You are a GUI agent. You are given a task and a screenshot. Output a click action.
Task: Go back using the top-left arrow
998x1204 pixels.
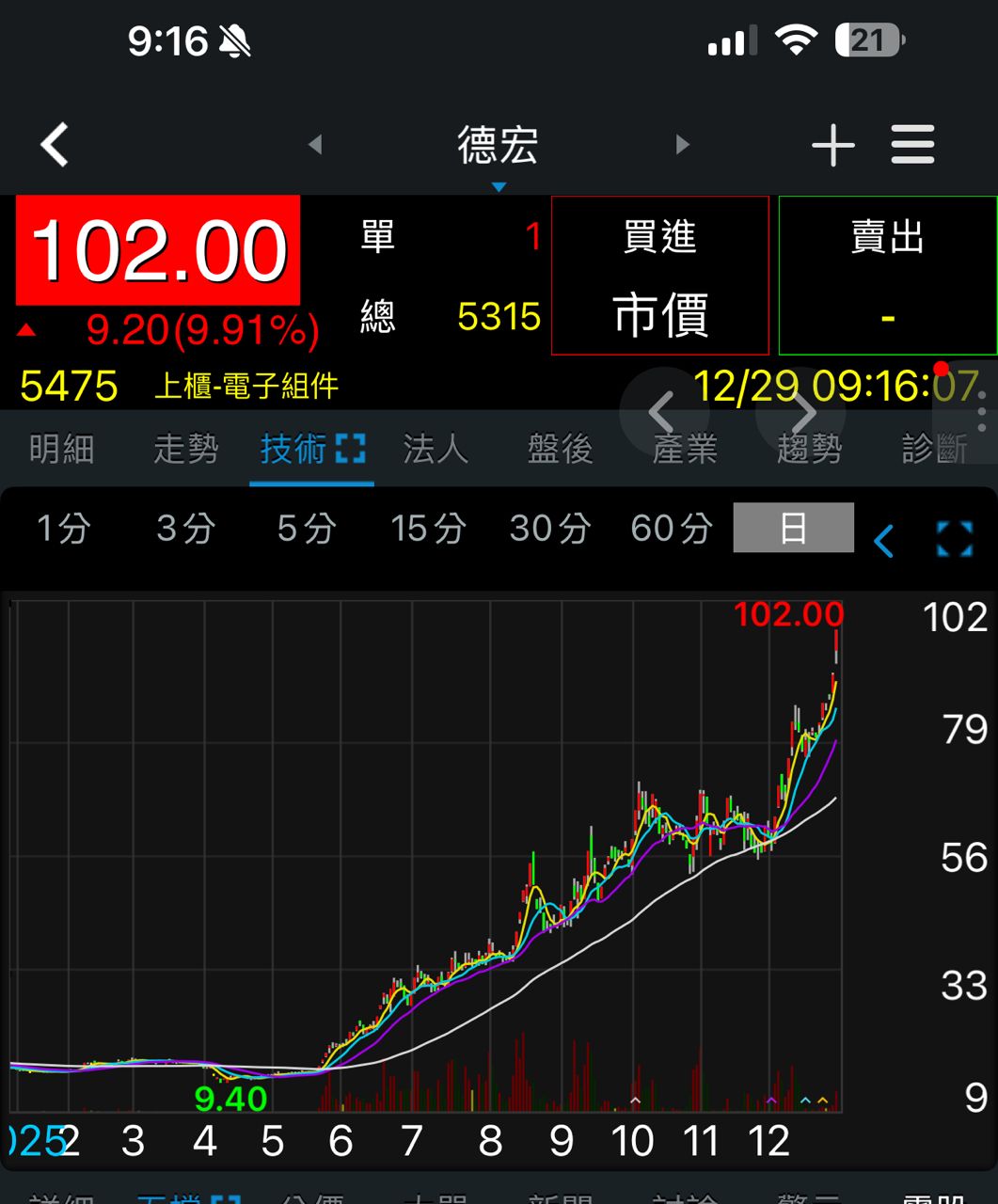pos(55,145)
